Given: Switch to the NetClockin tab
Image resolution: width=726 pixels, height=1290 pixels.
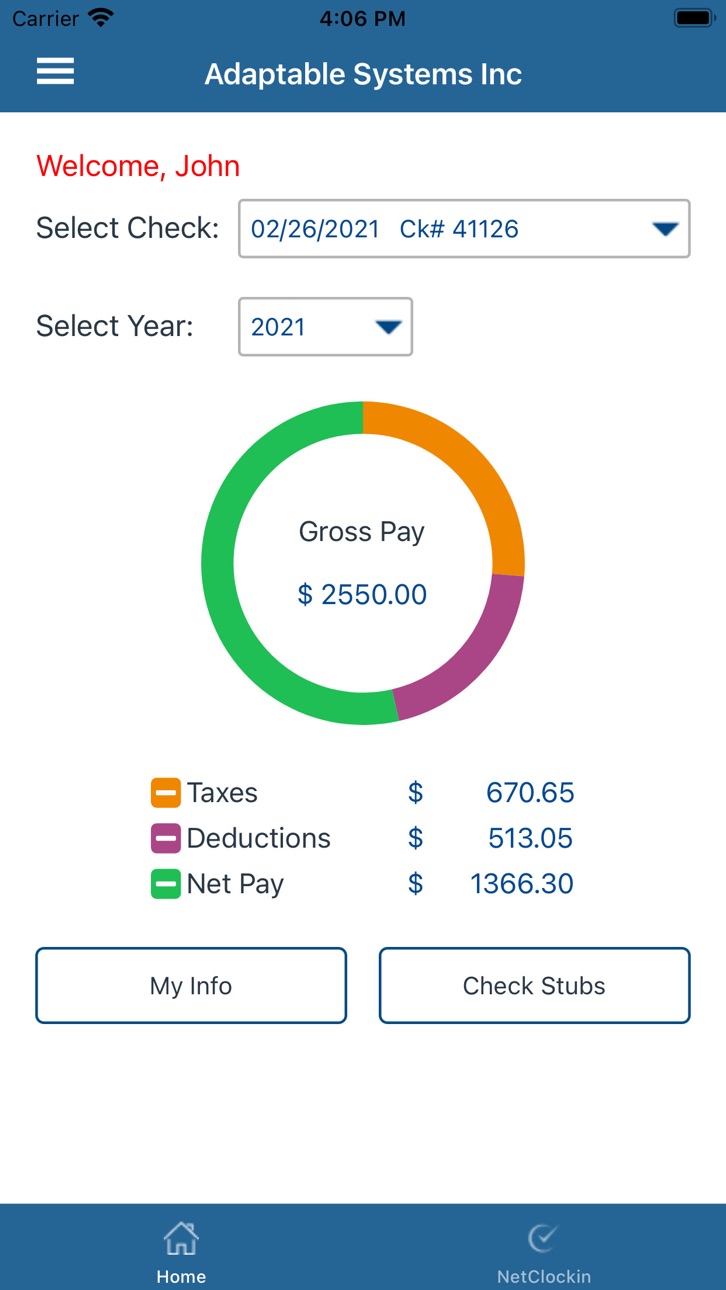Looking at the screenshot, I should tap(544, 1253).
